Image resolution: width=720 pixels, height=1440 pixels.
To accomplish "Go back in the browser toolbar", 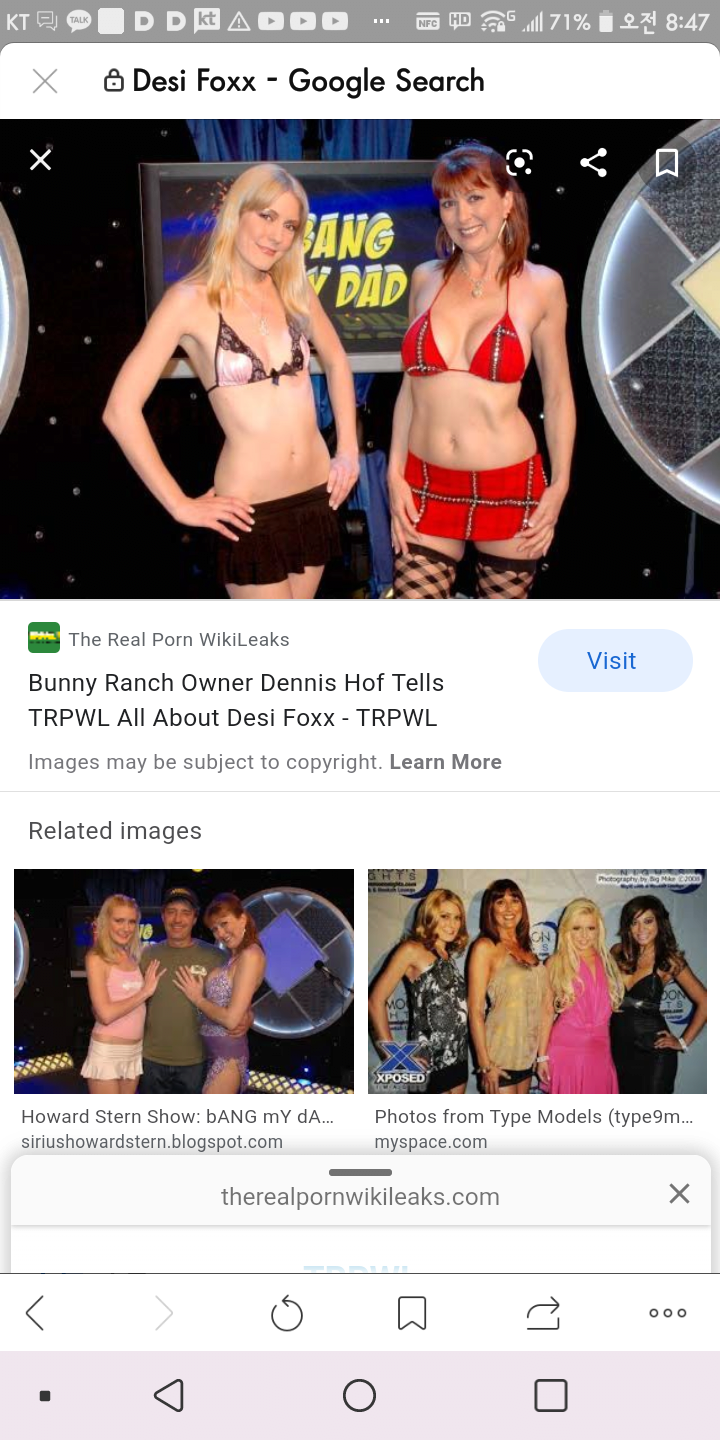I will click(x=36, y=1313).
